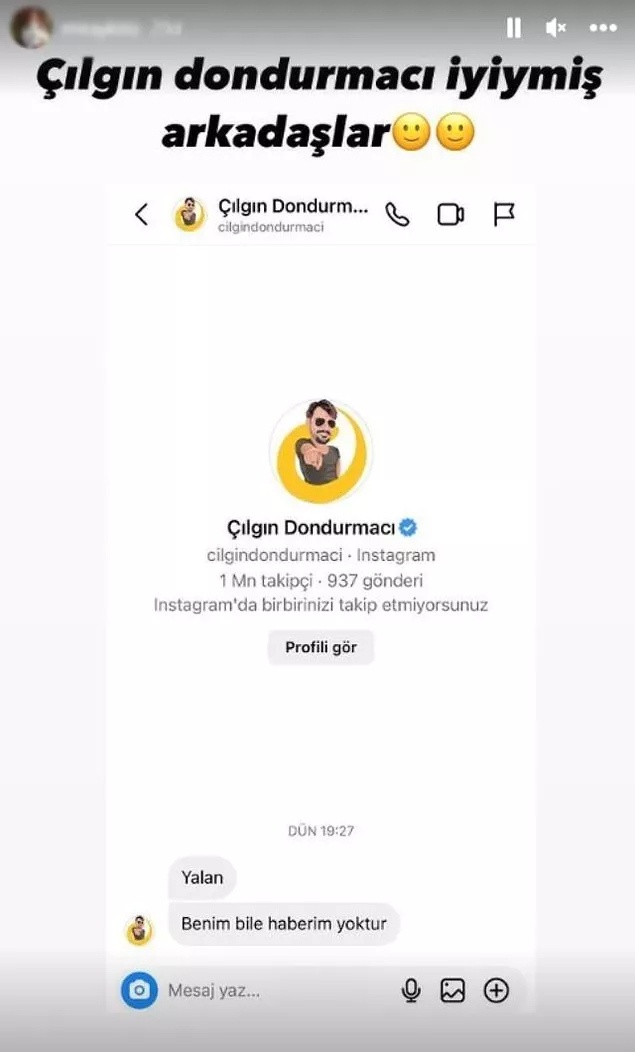The image size is (635, 1052).
Task: Unmute the story sound
Action: (557, 29)
